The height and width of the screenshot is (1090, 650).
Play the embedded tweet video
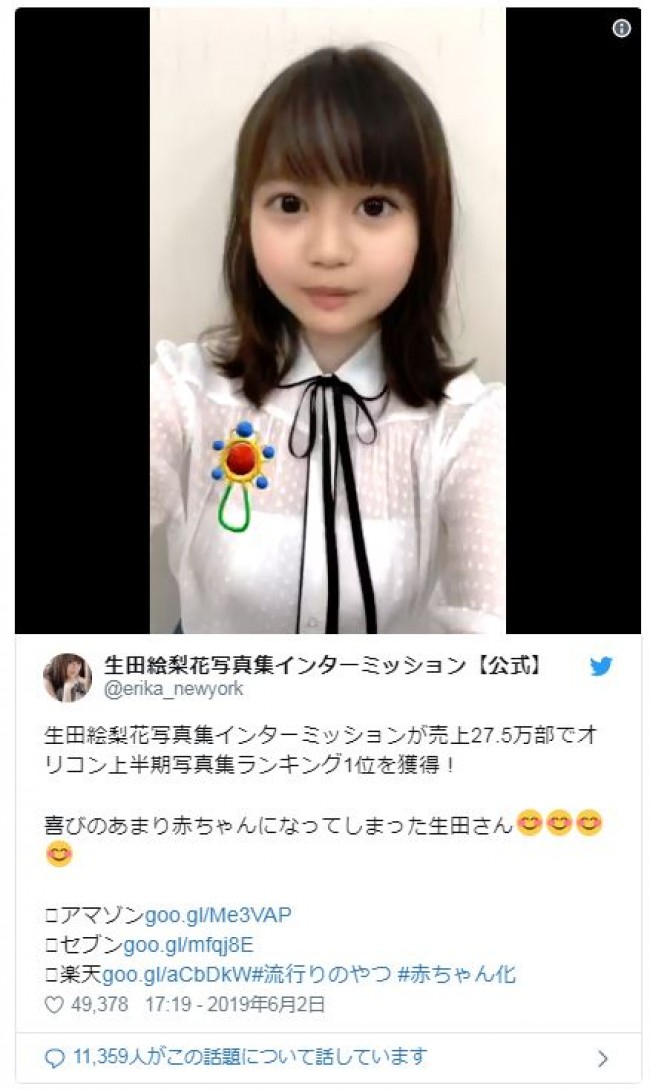327,320
